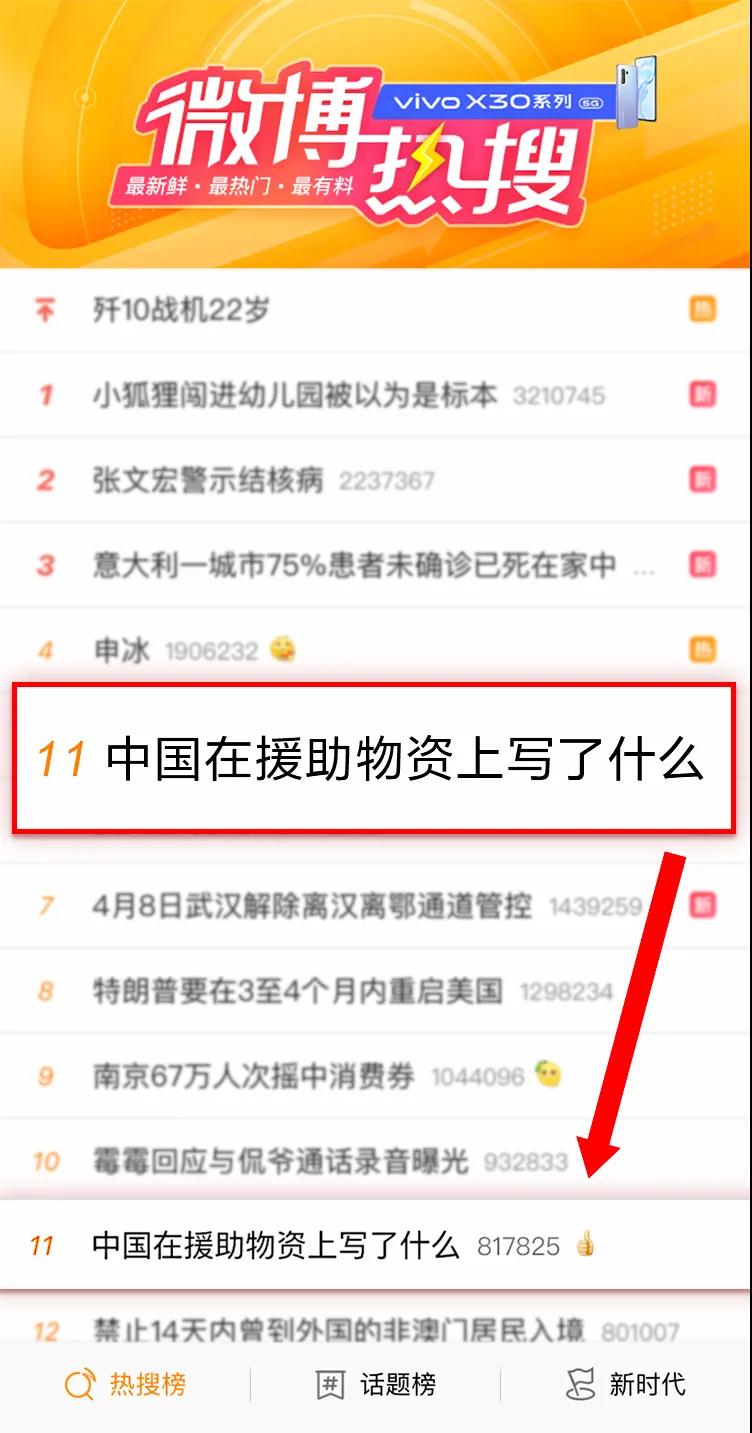Viewport: 752px width, 1433px height.
Task: Open the topic 禁止14天内曾到外国的非澳门居民入境
Action: 338,1331
